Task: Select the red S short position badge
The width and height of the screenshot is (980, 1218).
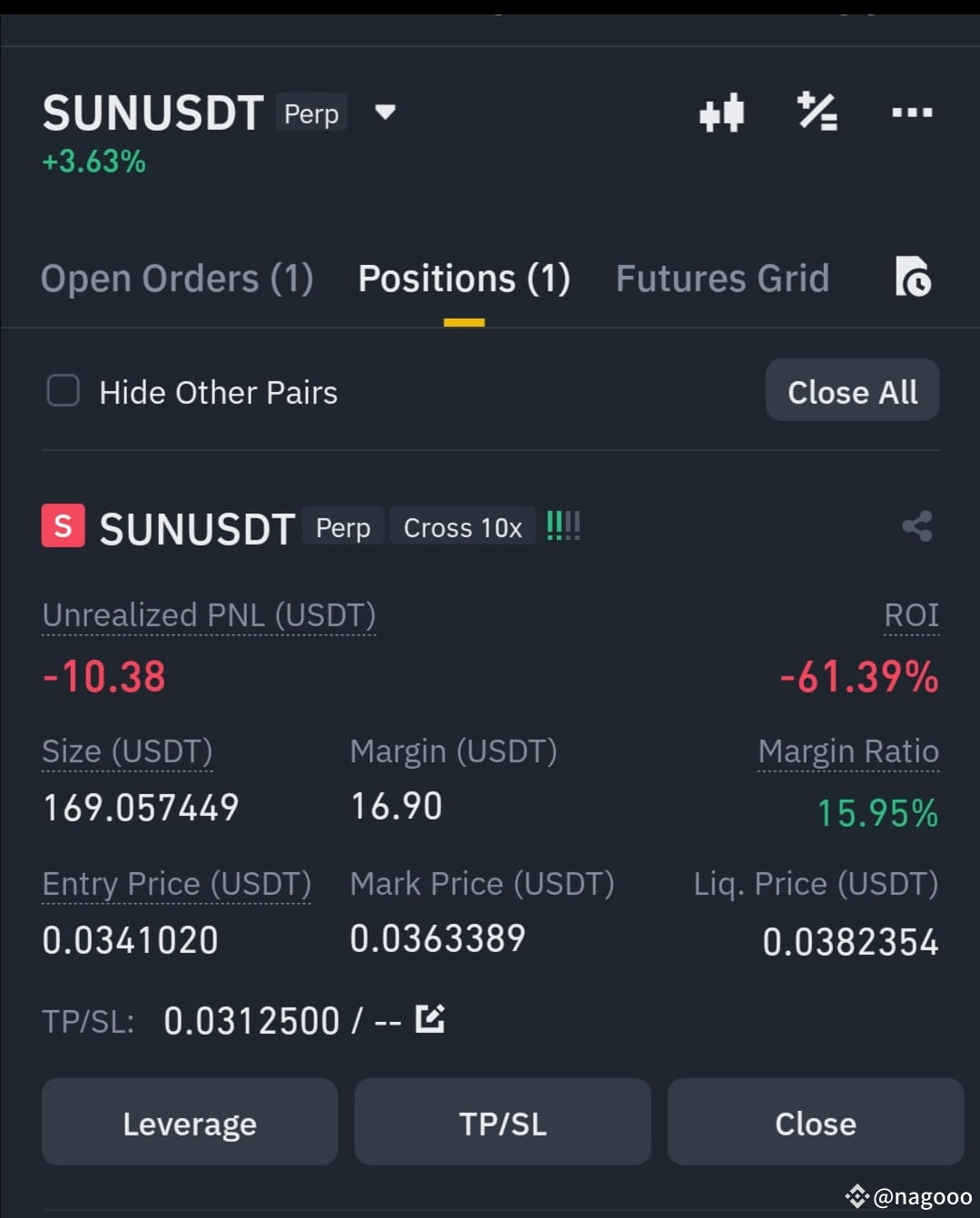Action: coord(62,526)
